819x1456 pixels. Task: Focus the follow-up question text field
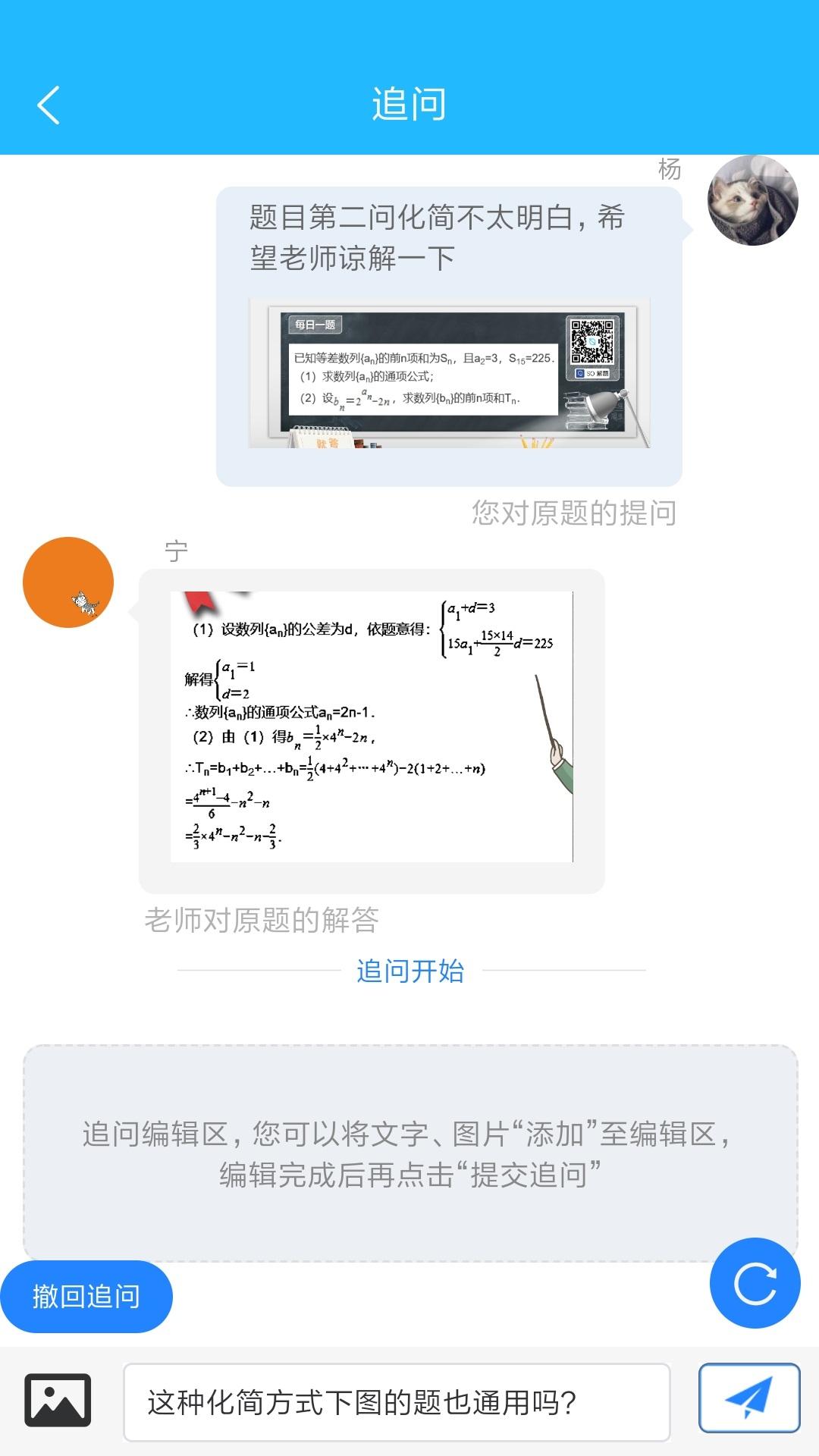point(396,1402)
